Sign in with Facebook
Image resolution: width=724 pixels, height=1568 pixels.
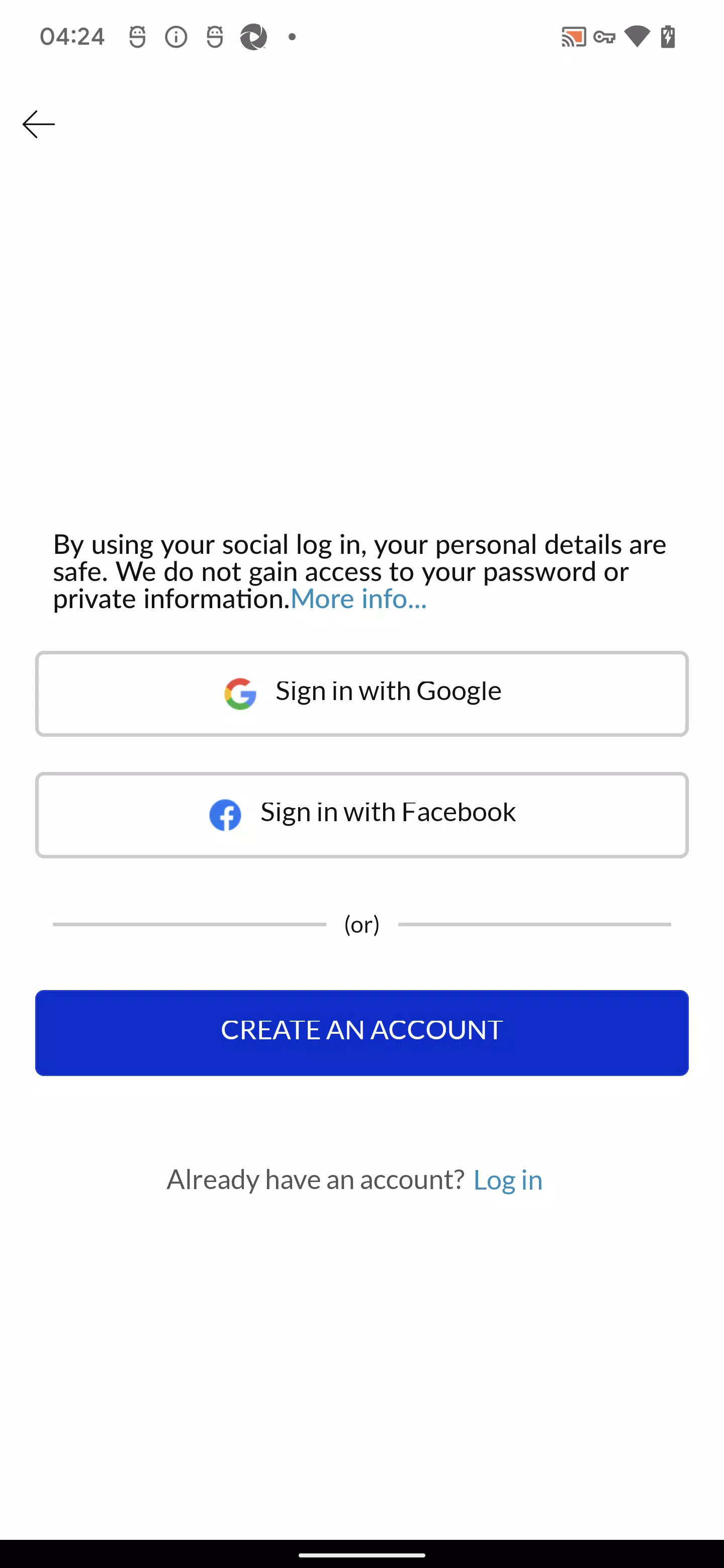[x=361, y=815]
